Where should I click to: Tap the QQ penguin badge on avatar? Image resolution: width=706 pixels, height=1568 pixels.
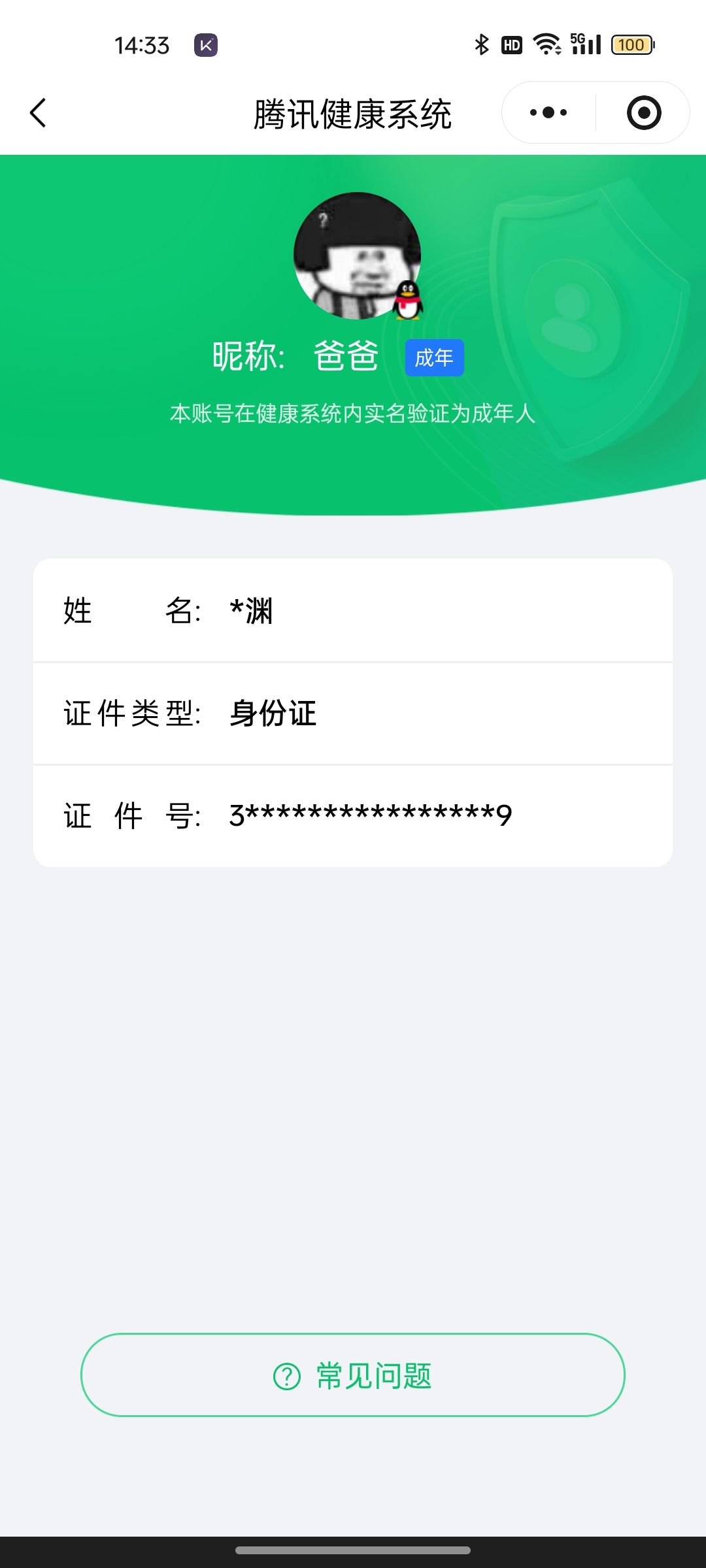tap(409, 300)
